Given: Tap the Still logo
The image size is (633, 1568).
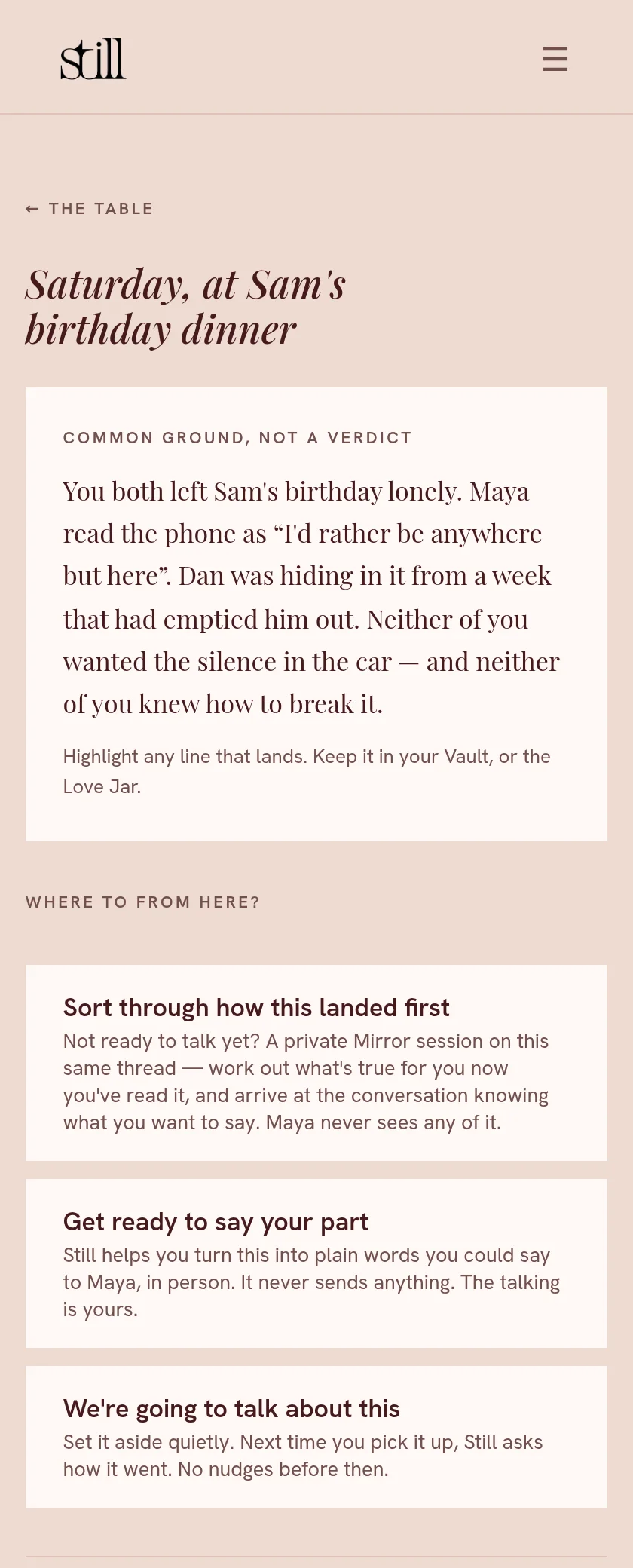Looking at the screenshot, I should (93, 59).
